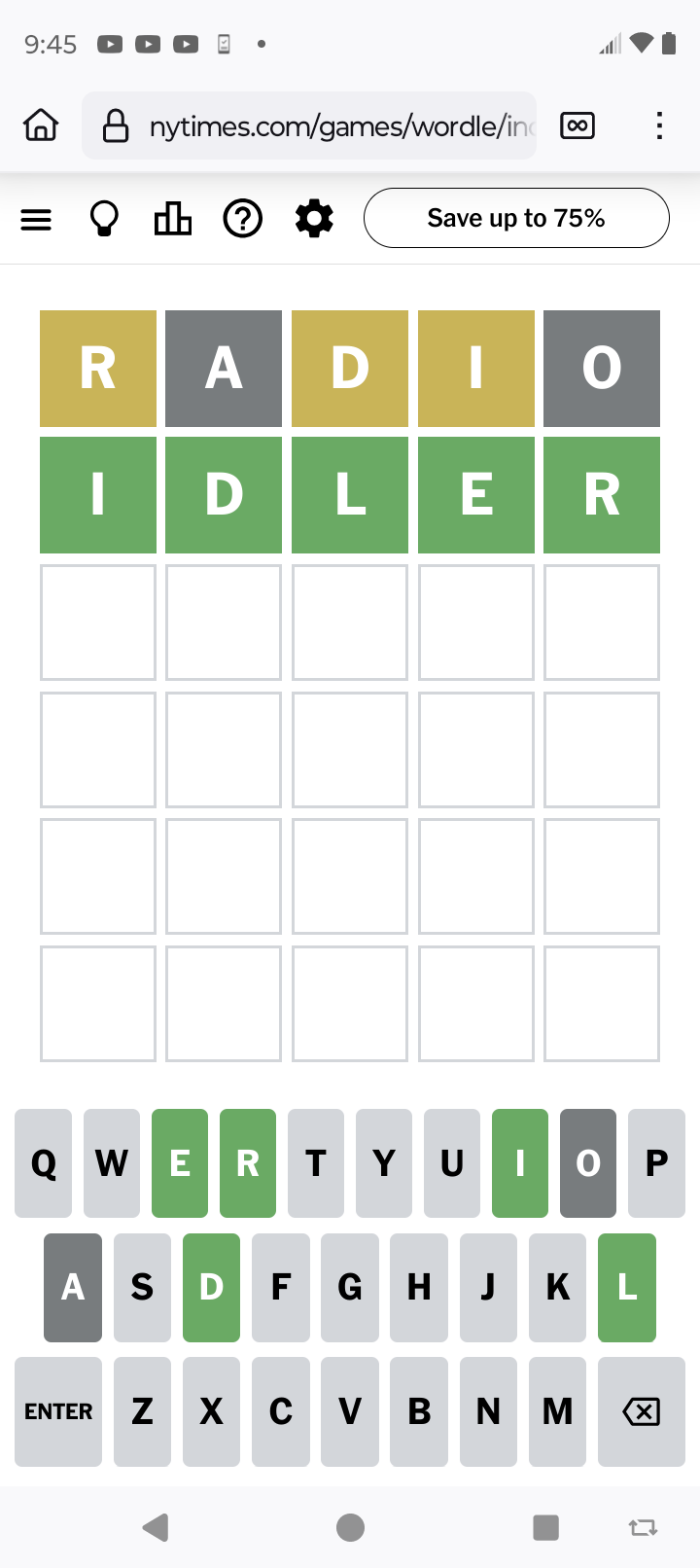The height and width of the screenshot is (1568, 700).
Task: Tap the letter P key
Action: point(656,1163)
